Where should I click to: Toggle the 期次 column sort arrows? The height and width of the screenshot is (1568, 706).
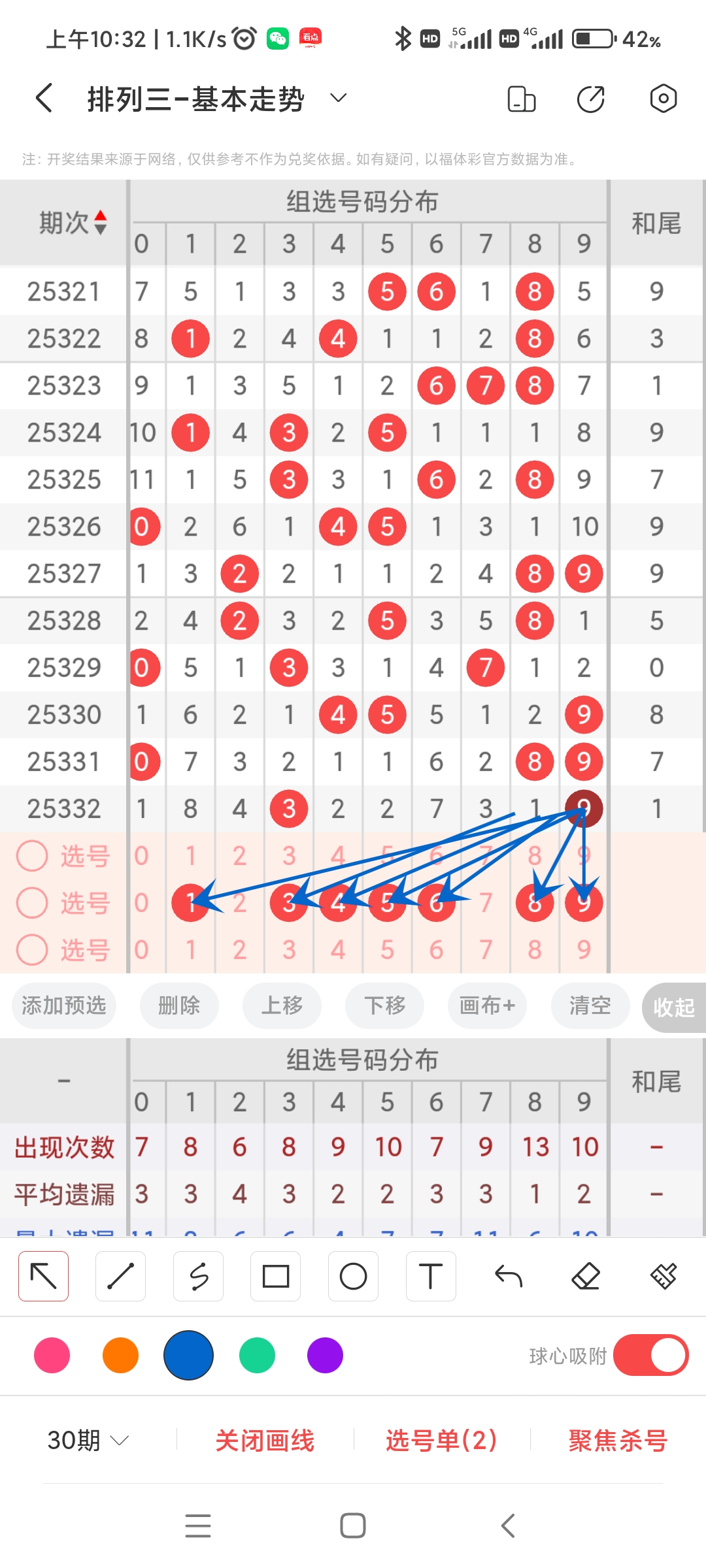point(101,223)
